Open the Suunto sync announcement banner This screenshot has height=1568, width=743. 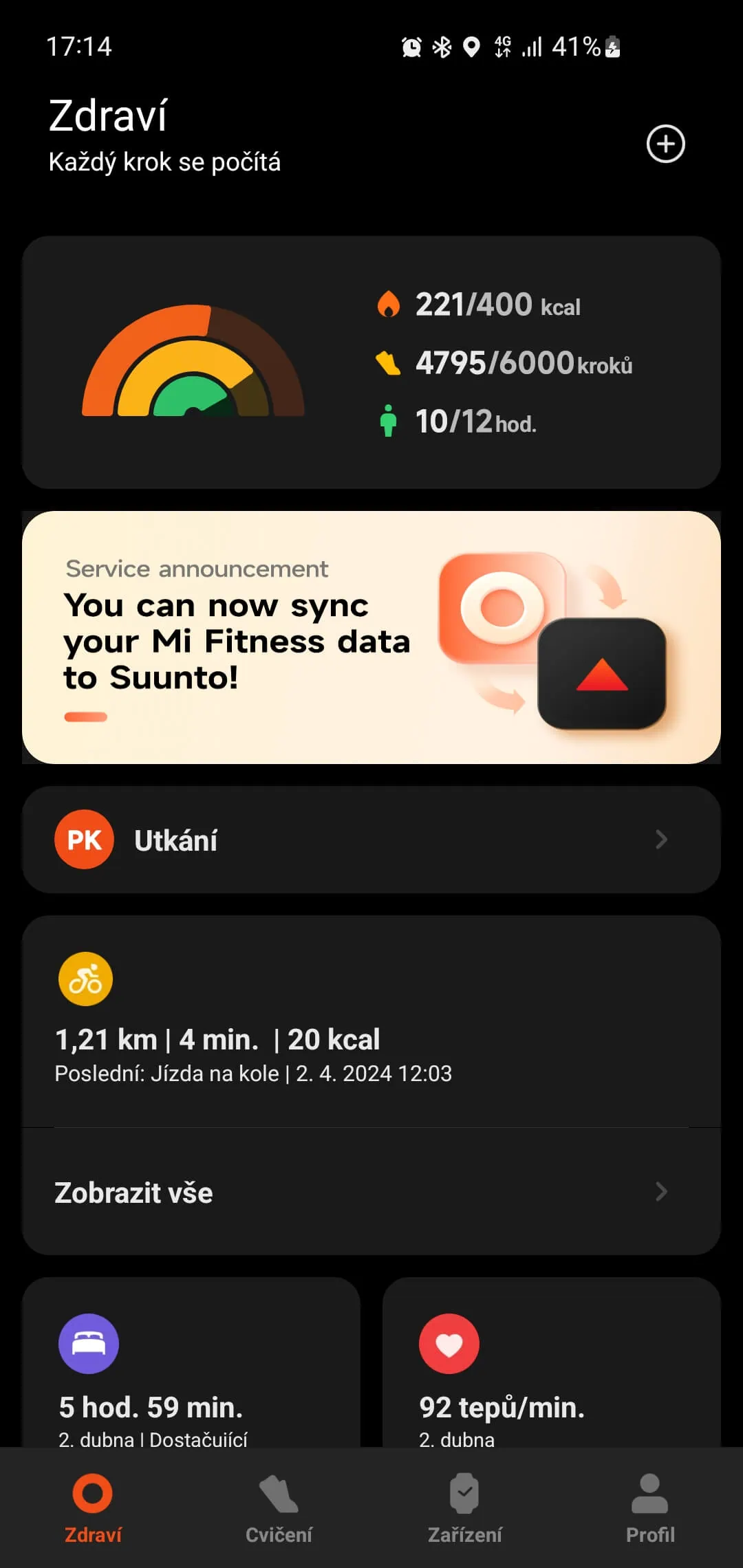[371, 638]
